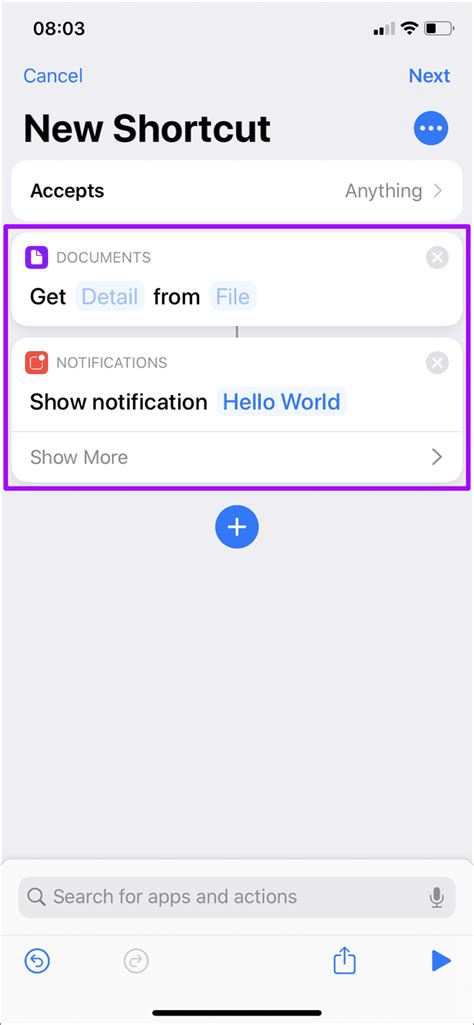Image resolution: width=474 pixels, height=1025 pixels.
Task: Tap Next to continue
Action: 430,76
